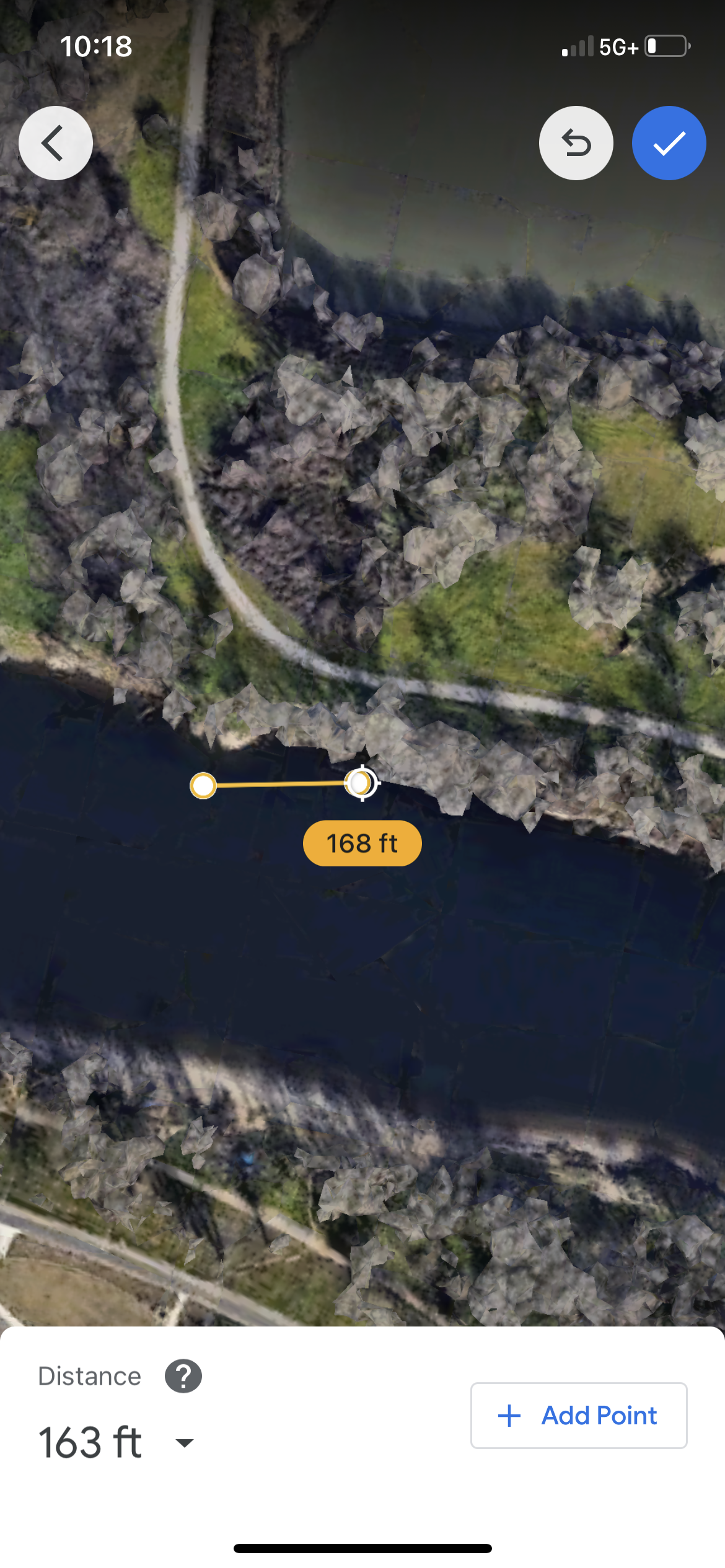Tap the Add Point button
This screenshot has width=725, height=1568.
(x=578, y=1415)
